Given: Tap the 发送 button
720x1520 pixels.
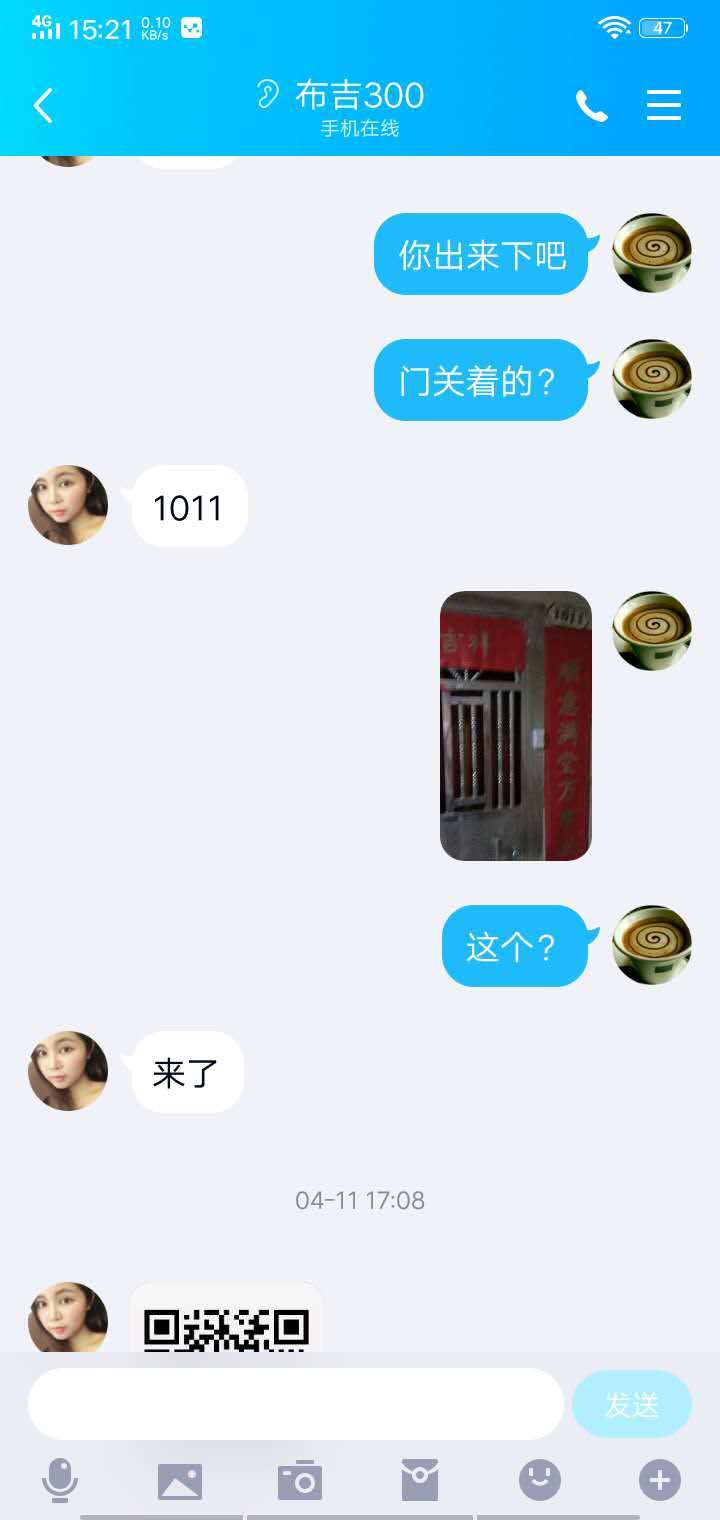Looking at the screenshot, I should click(631, 1404).
